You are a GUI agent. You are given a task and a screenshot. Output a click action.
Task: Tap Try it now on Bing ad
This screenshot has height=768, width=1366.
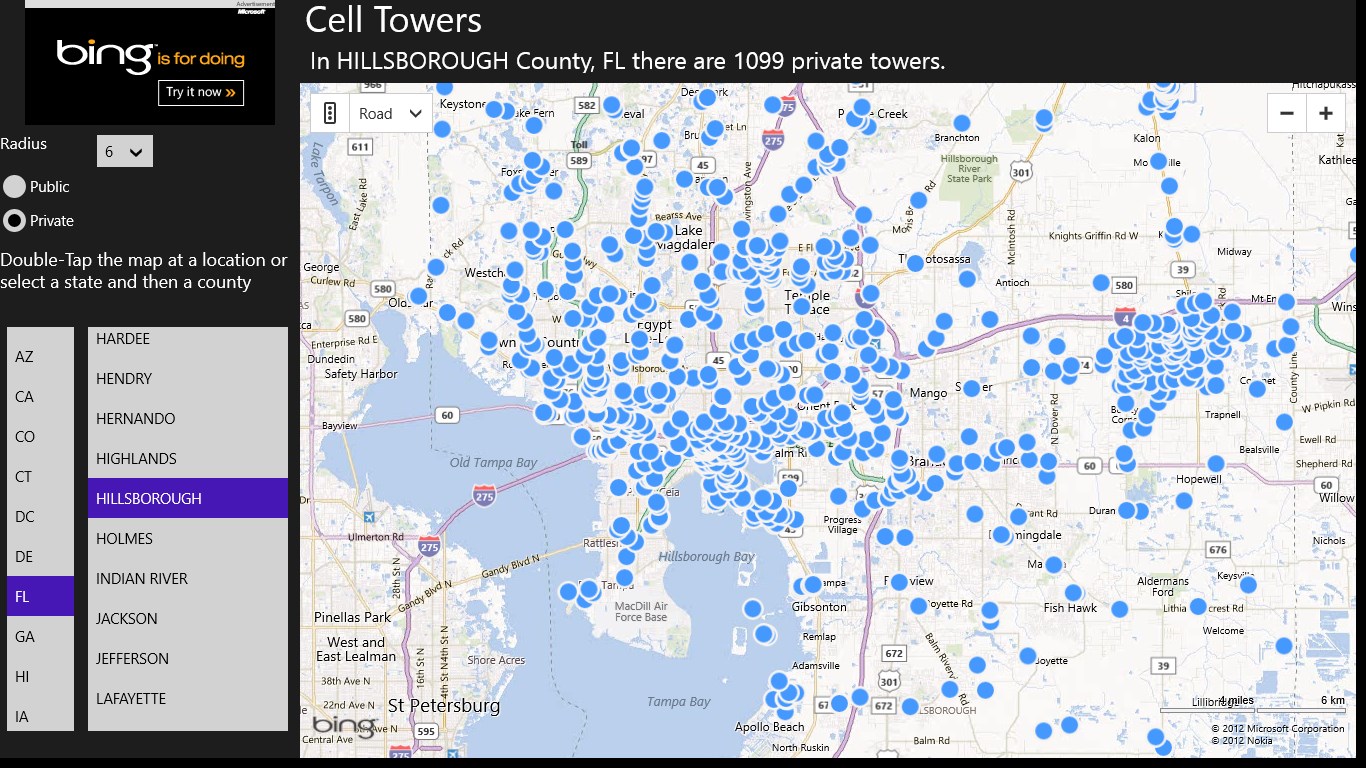point(201,93)
